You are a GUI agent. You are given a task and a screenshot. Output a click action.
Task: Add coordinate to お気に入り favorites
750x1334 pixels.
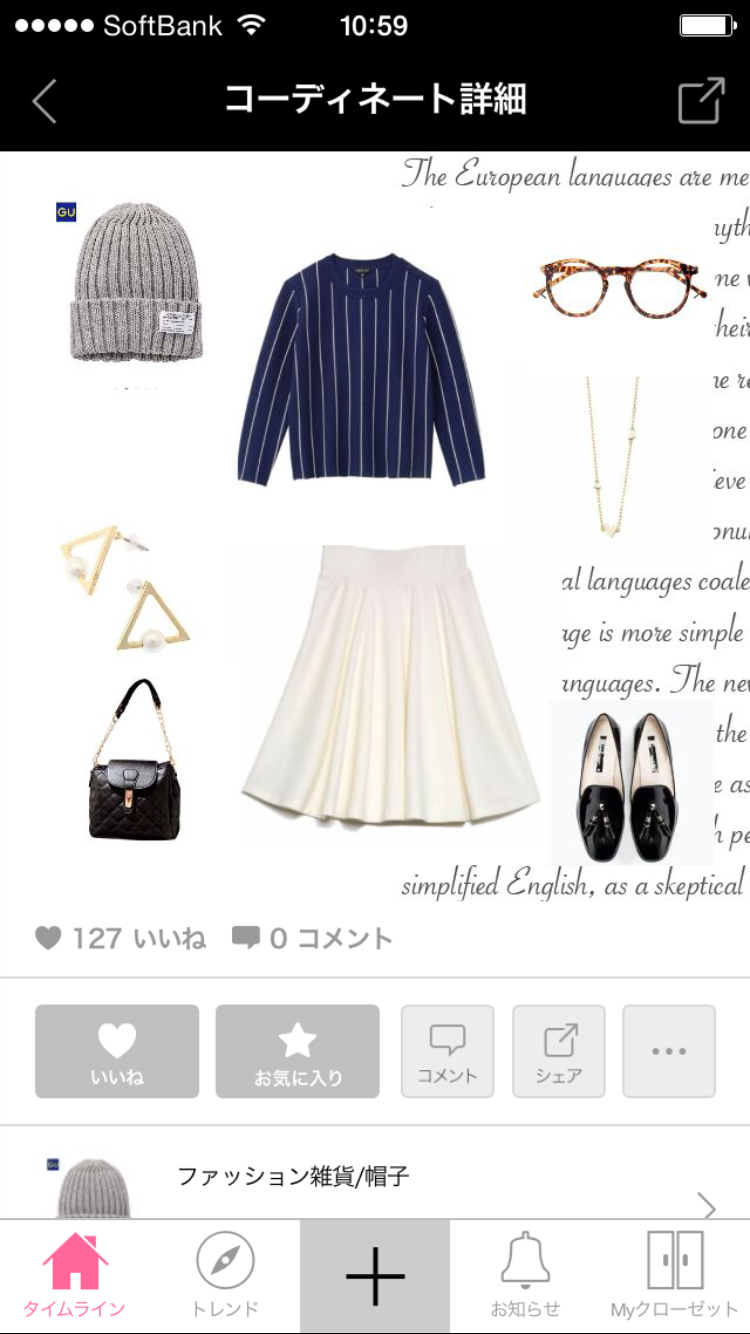point(297,1051)
